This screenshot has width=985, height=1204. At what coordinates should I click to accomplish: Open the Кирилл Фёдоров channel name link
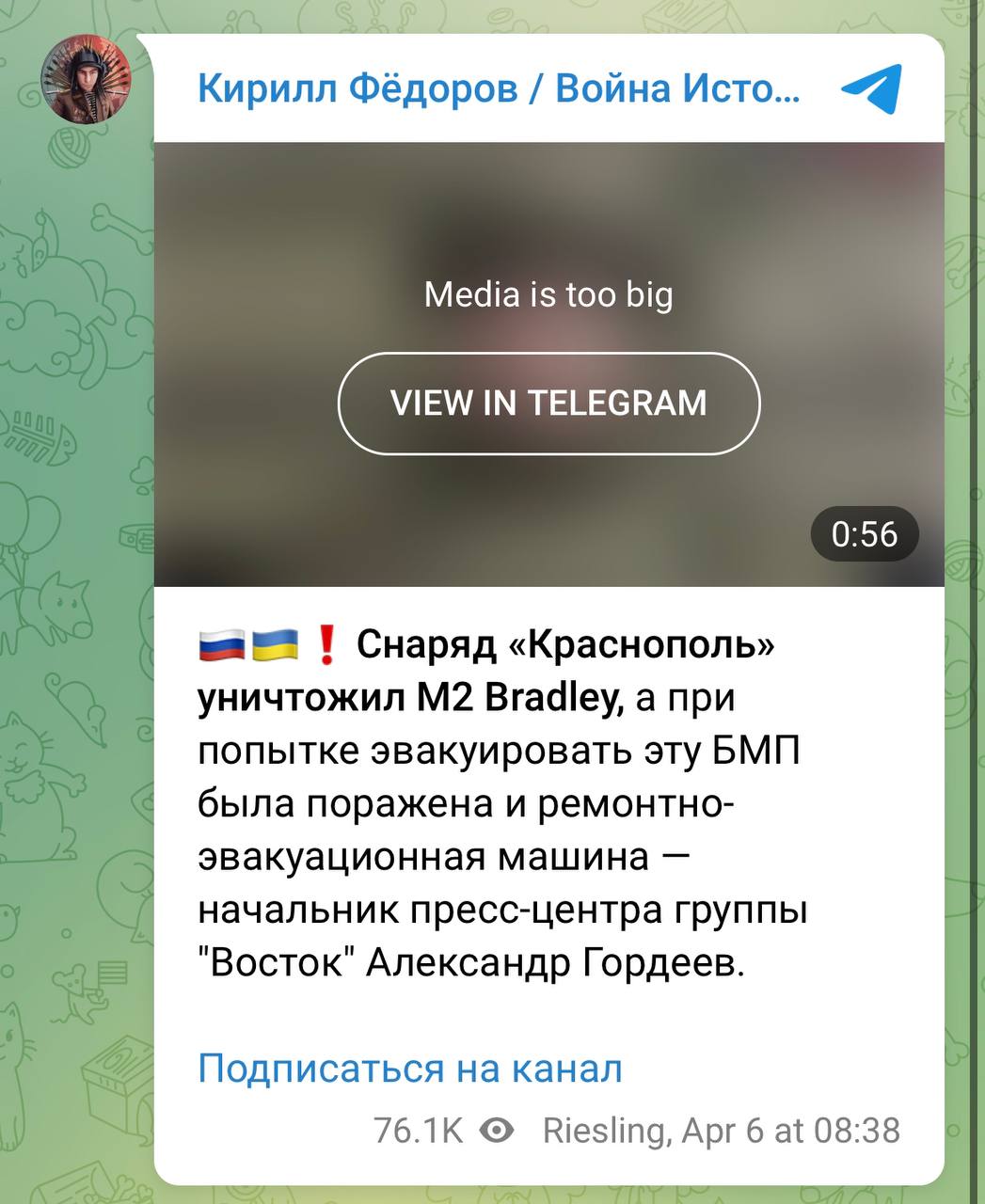tap(500, 88)
